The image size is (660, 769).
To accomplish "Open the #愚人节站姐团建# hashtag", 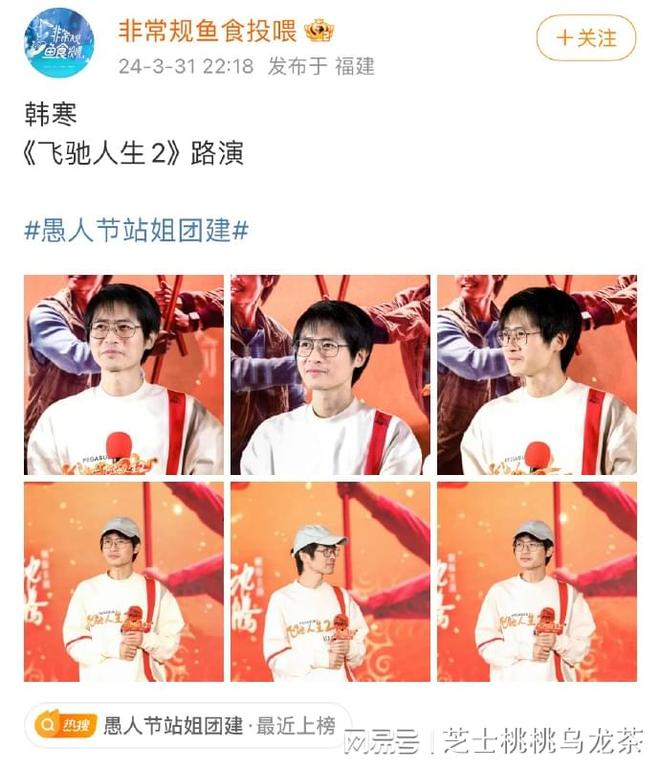I will (136, 230).
